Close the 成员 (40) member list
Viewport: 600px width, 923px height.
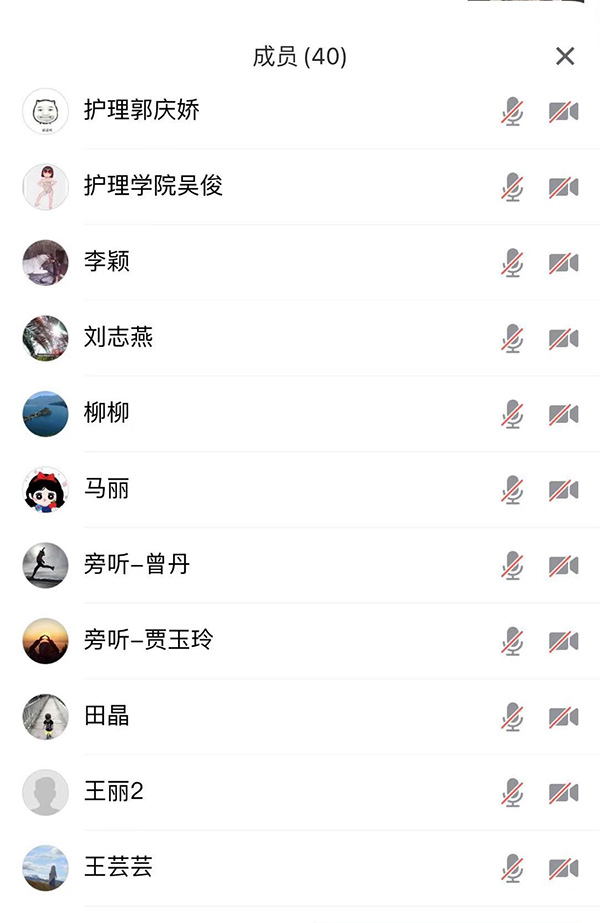565,56
